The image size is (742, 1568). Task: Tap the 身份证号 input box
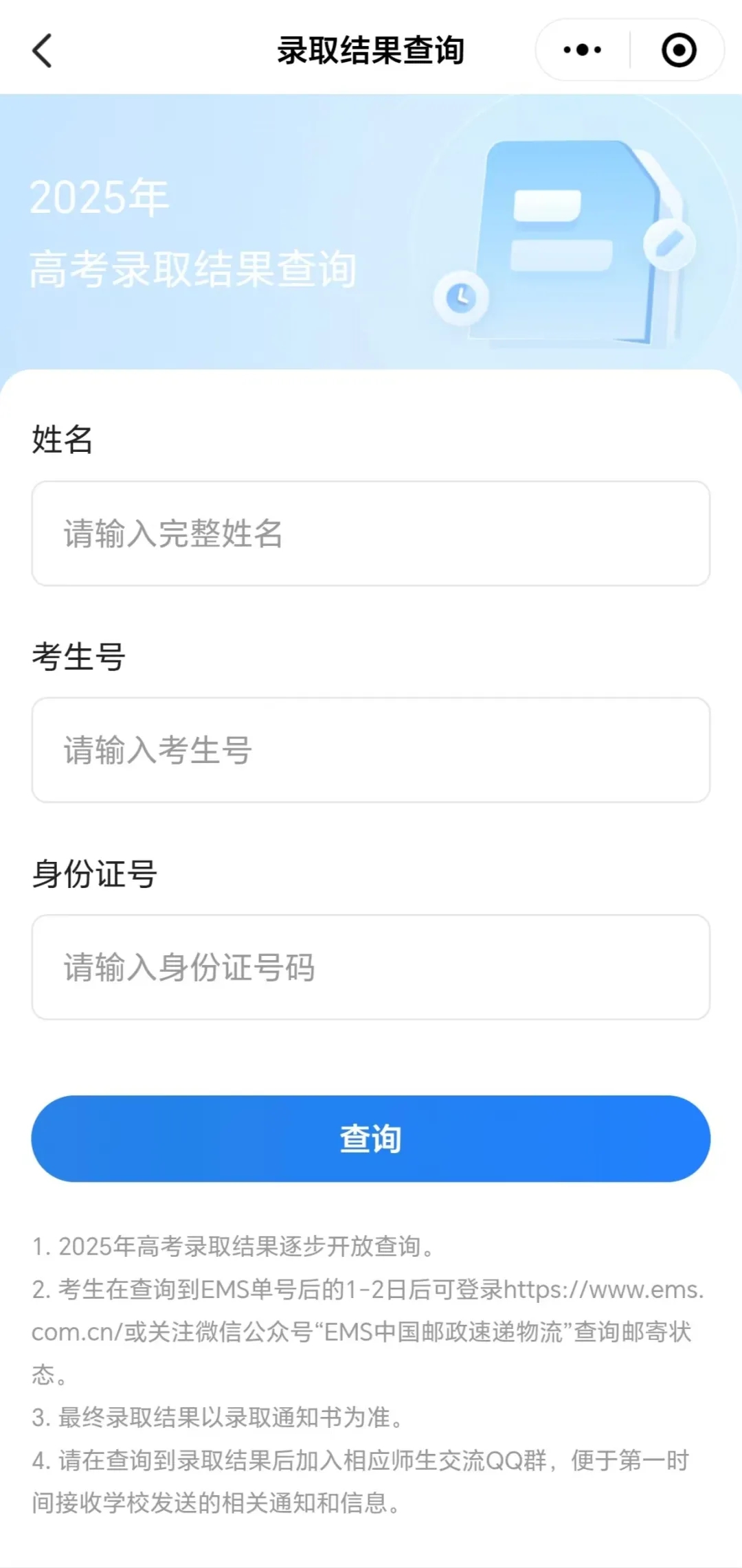pos(371,967)
